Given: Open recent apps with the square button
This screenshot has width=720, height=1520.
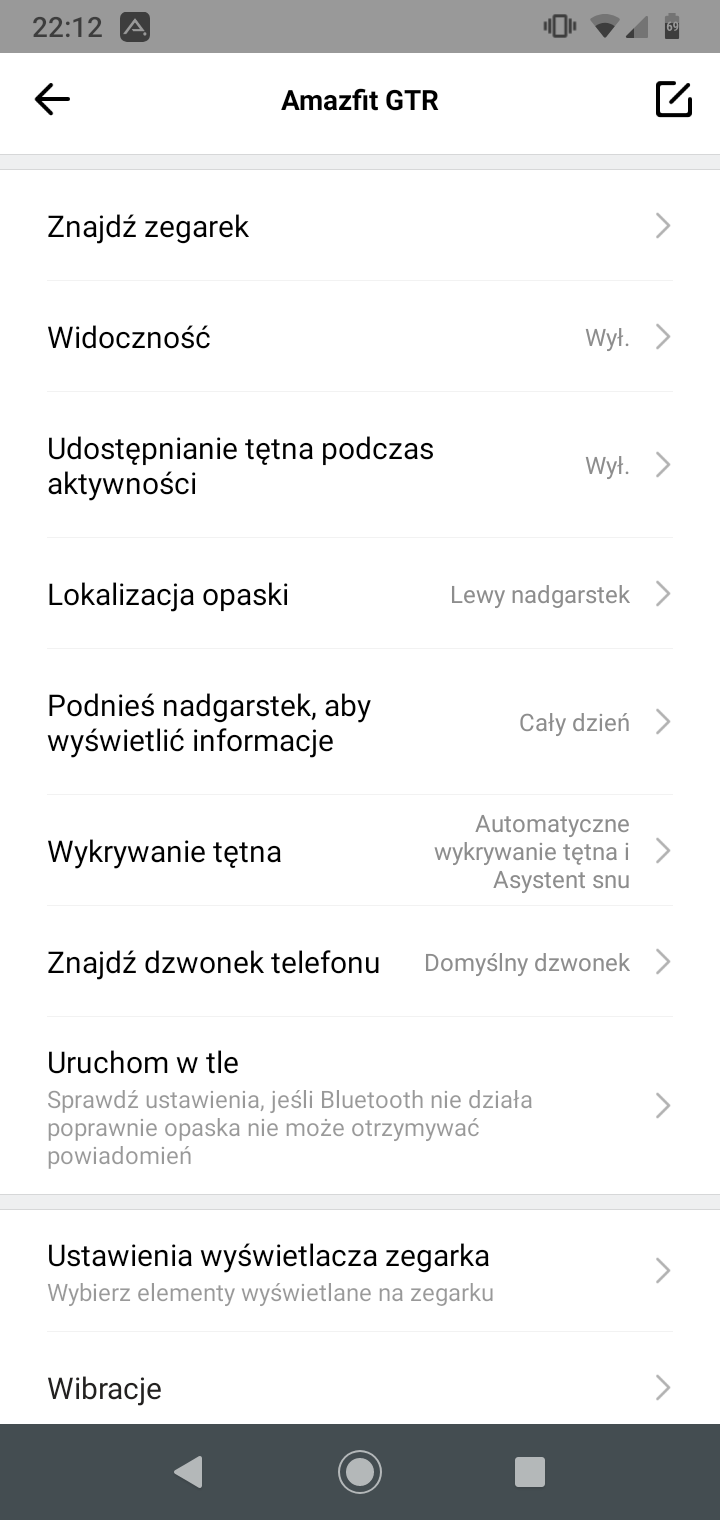Looking at the screenshot, I should tap(529, 1471).
